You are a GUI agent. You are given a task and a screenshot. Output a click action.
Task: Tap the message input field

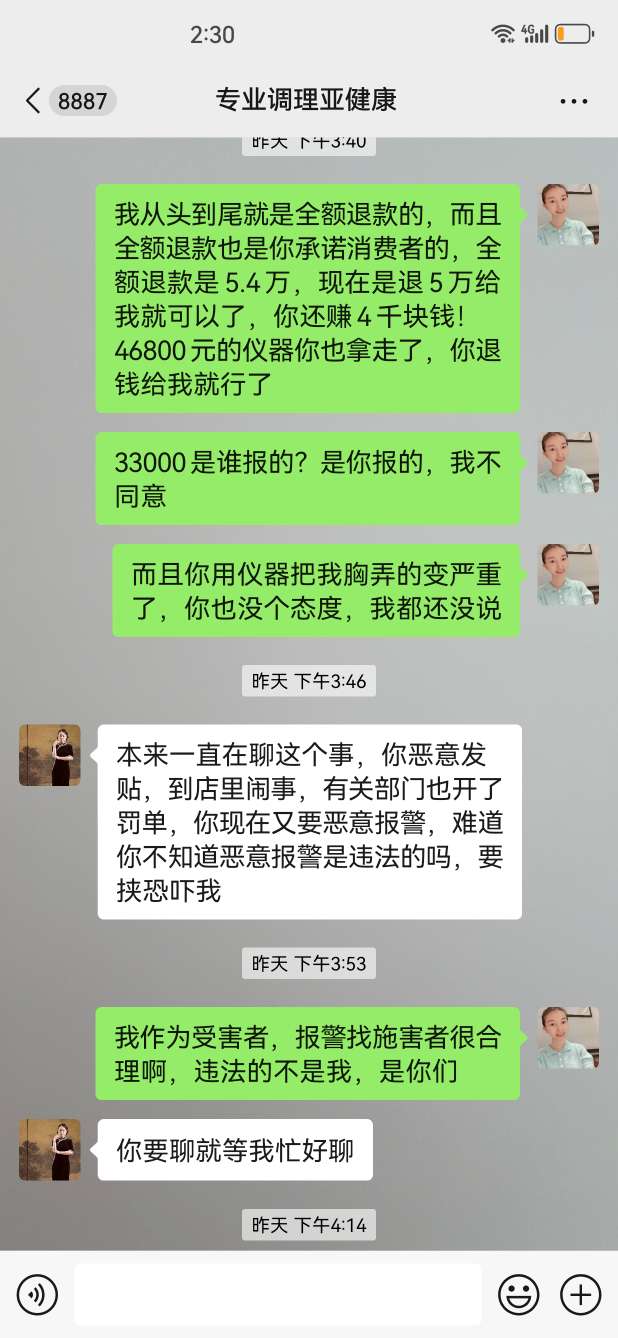coord(277,1295)
